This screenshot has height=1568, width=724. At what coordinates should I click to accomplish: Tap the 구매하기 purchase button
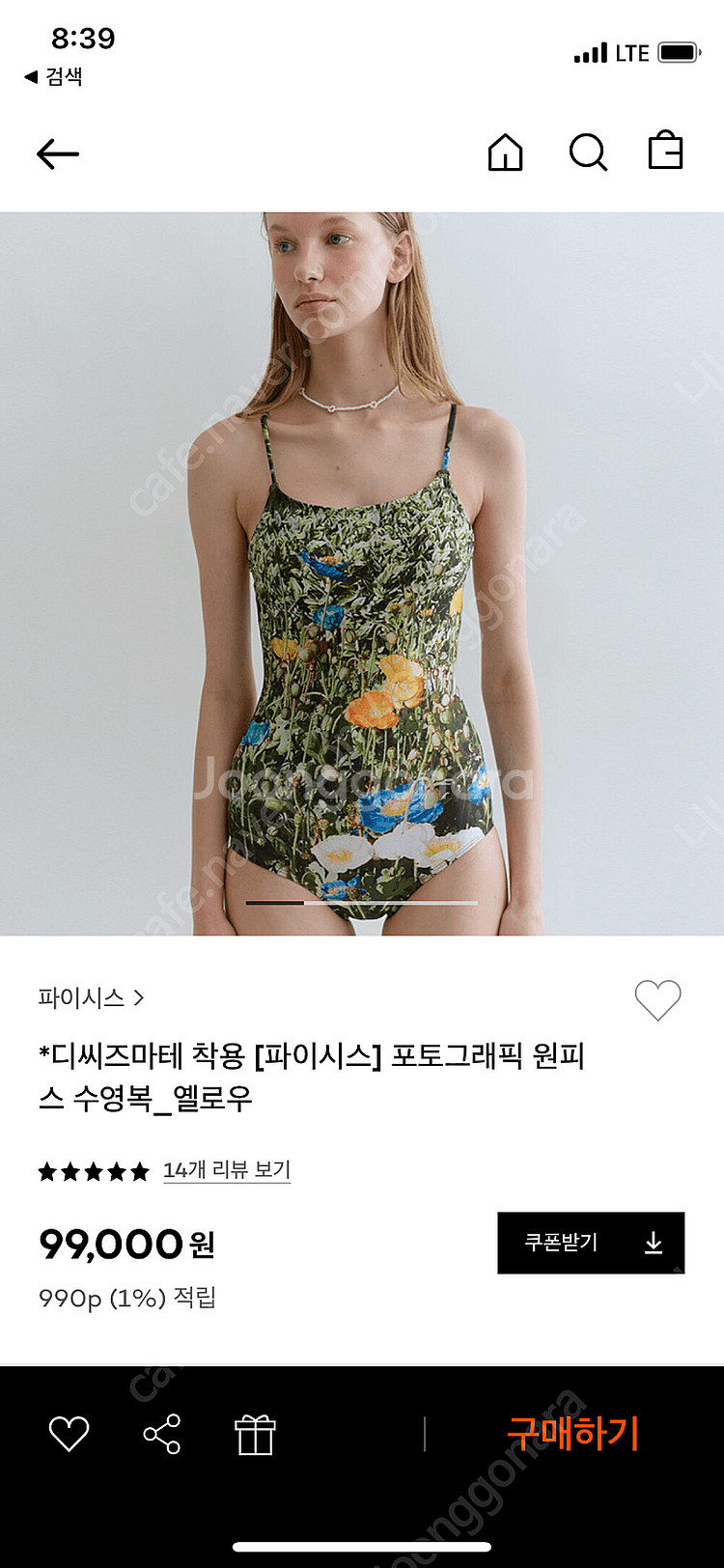(573, 1434)
